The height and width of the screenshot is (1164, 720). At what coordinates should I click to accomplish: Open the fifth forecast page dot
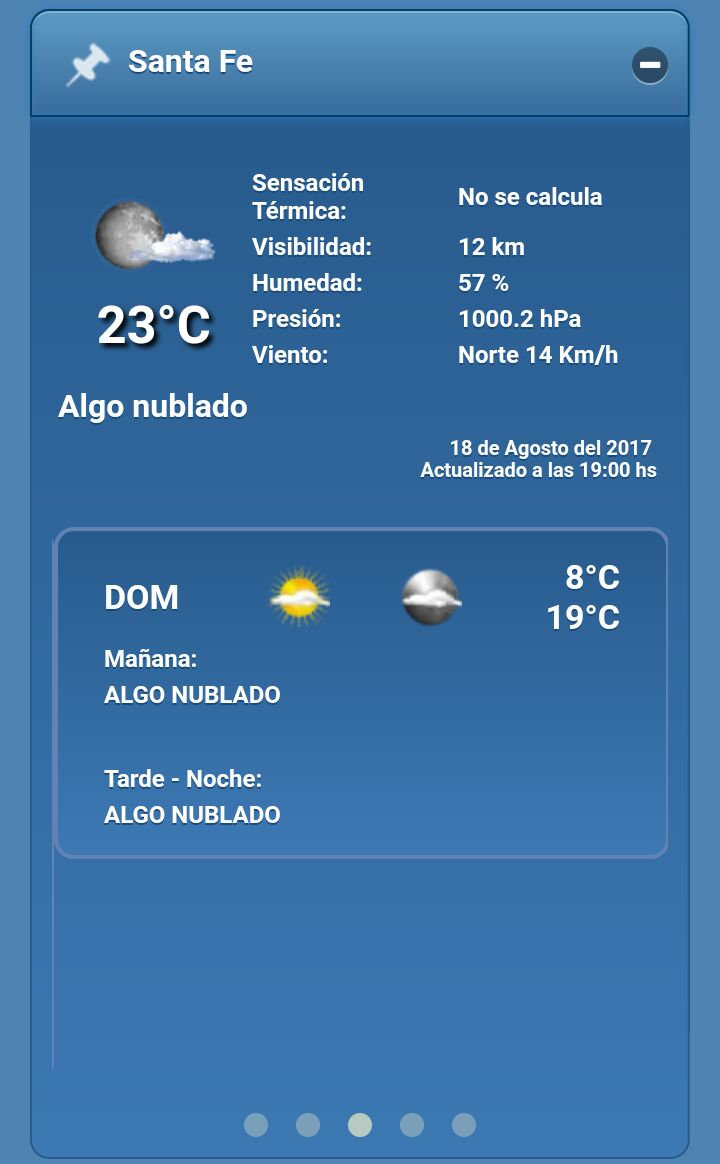coord(464,1125)
